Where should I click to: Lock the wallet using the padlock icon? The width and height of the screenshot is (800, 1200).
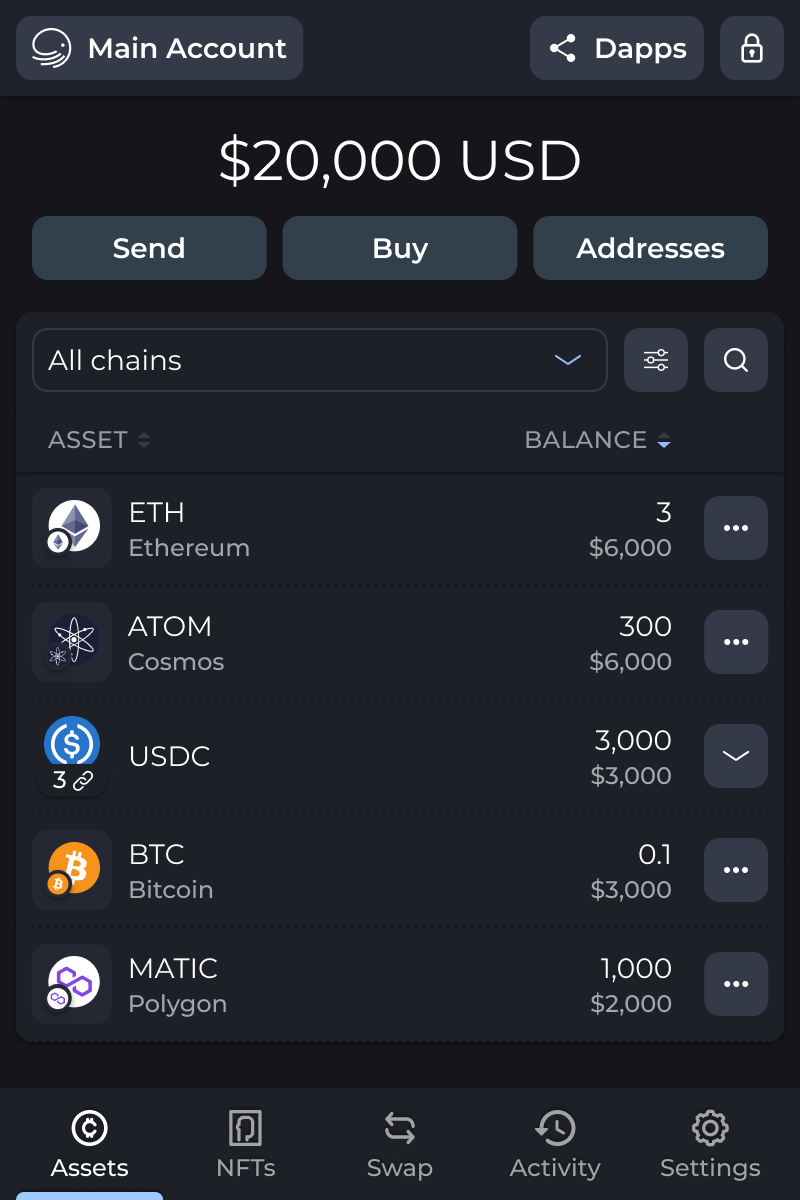click(752, 47)
